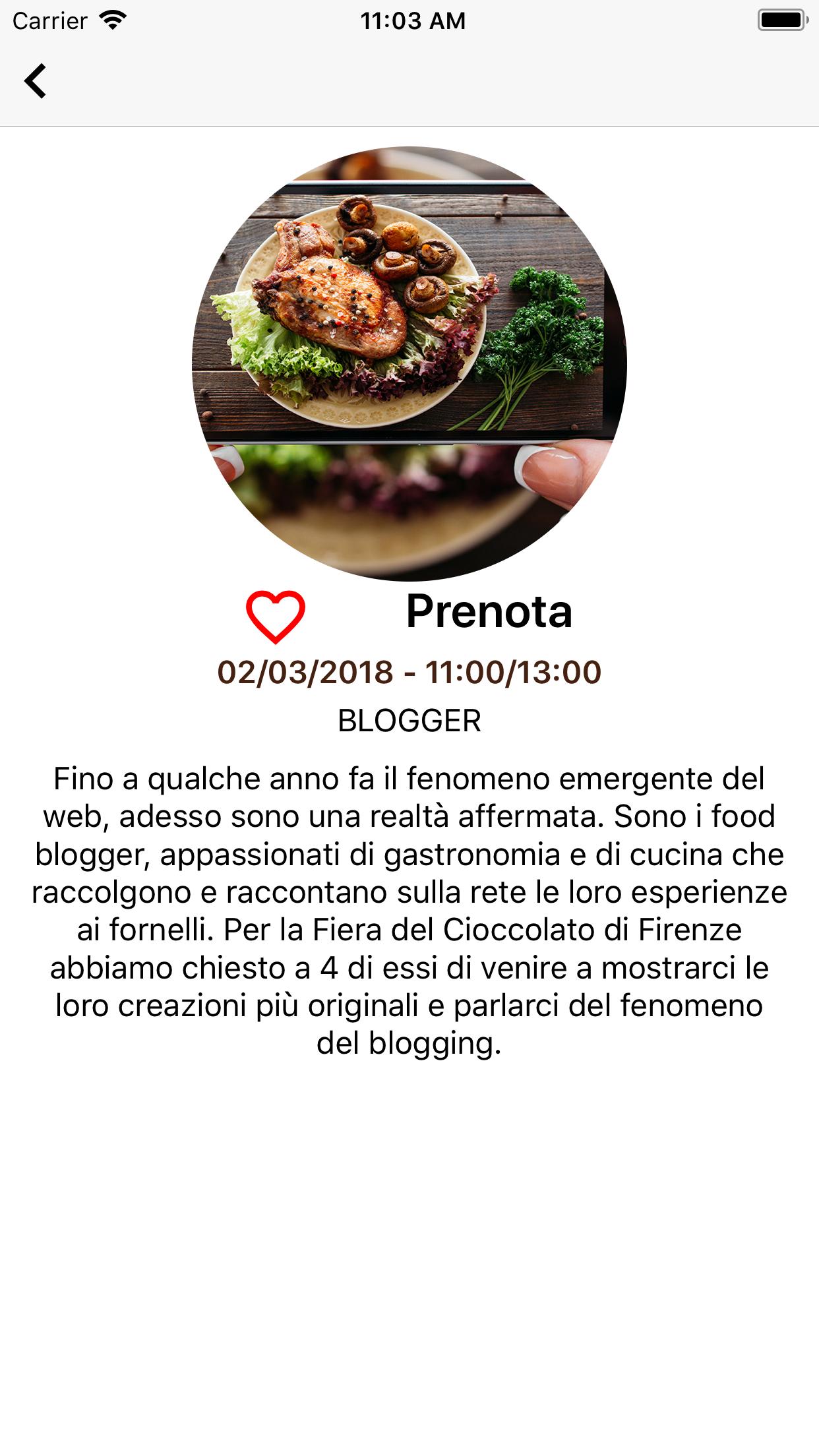Favorite this event with the heart icon
819x1456 pixels.
(x=276, y=616)
